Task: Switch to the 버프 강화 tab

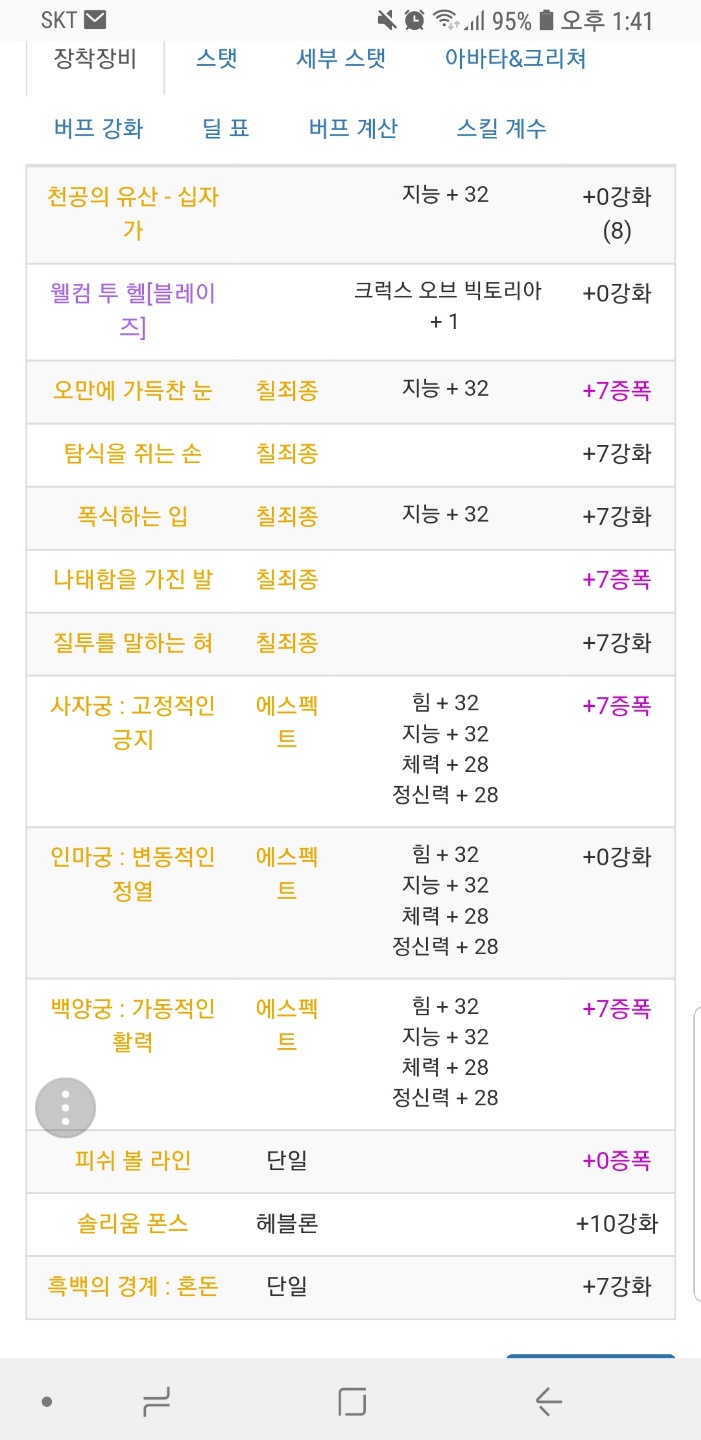Action: [98, 128]
